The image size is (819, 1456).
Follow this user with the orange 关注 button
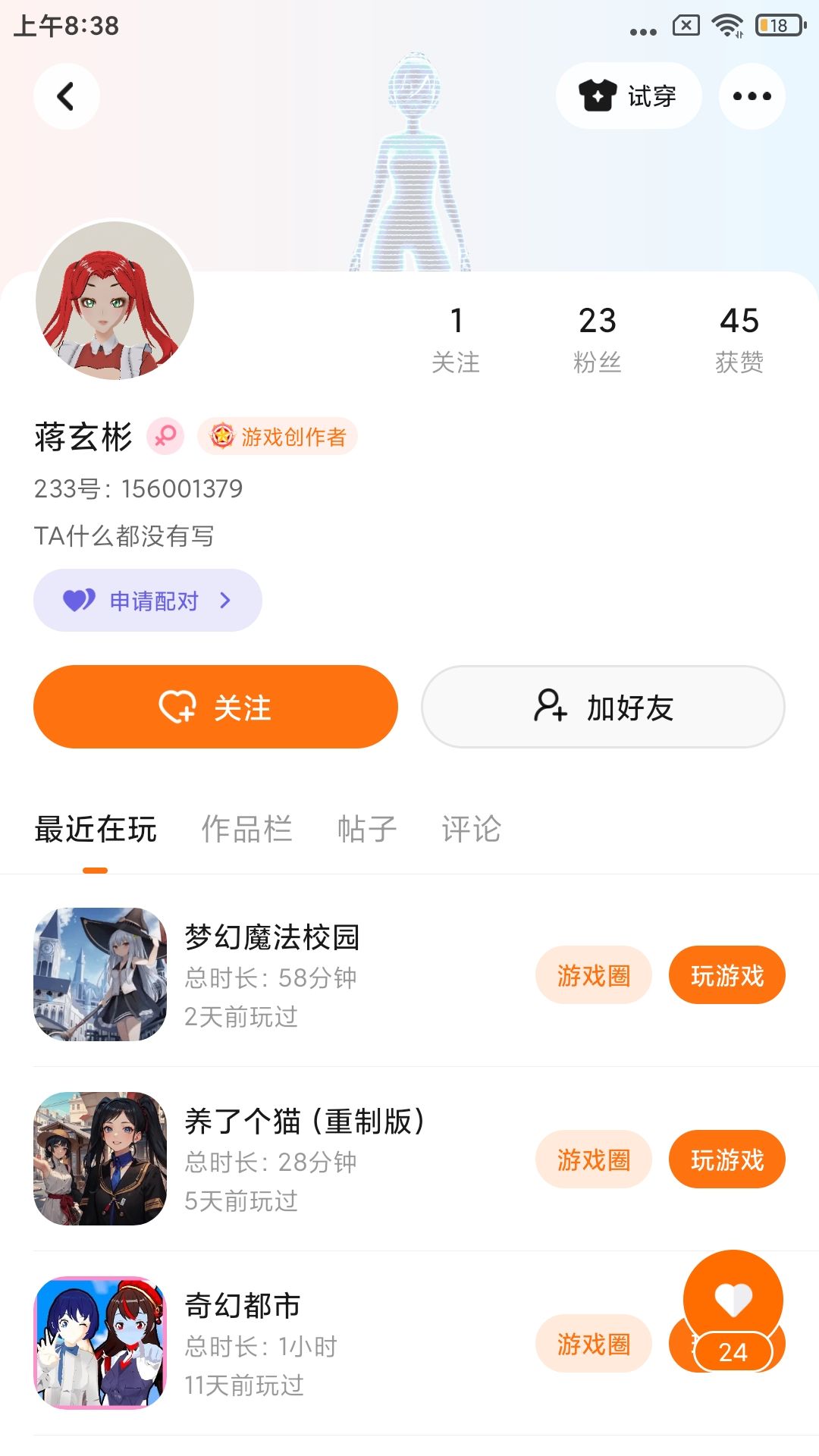(x=215, y=707)
